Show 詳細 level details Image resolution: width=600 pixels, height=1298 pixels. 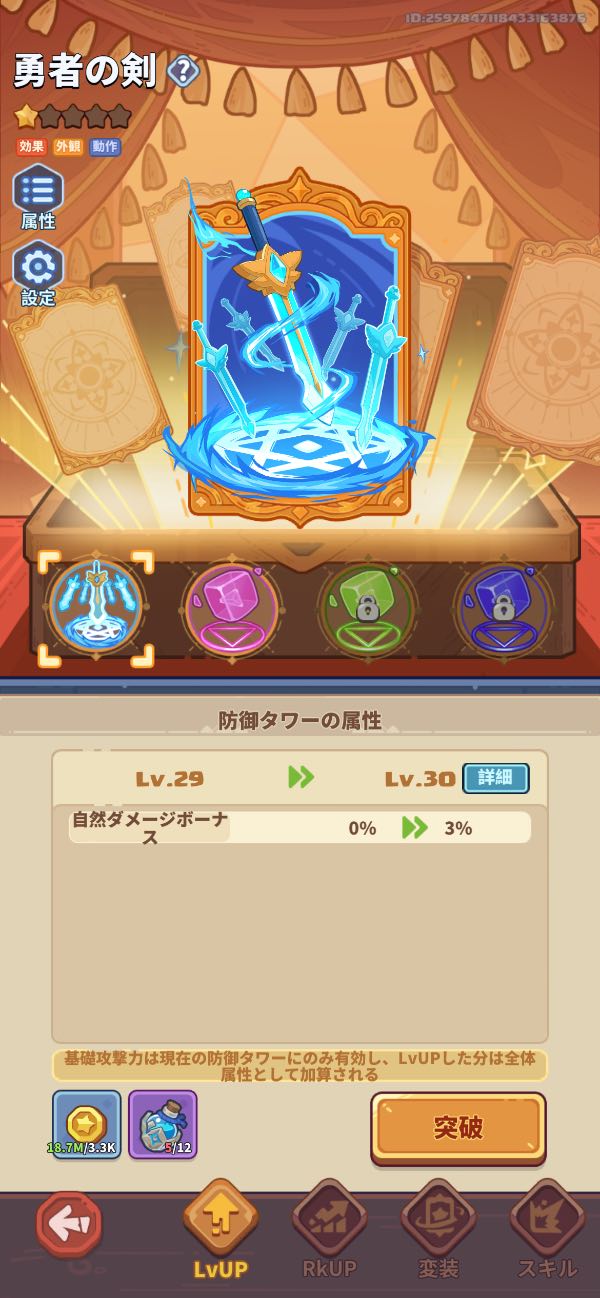point(496,778)
